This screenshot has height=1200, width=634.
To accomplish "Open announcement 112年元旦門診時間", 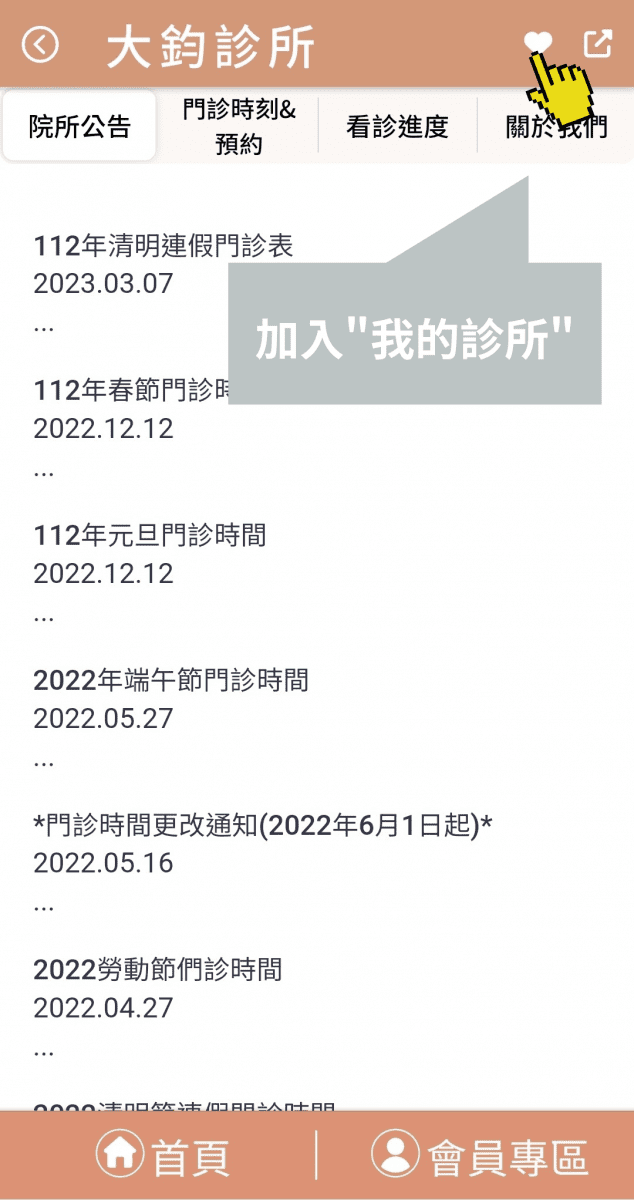I will coord(150,536).
